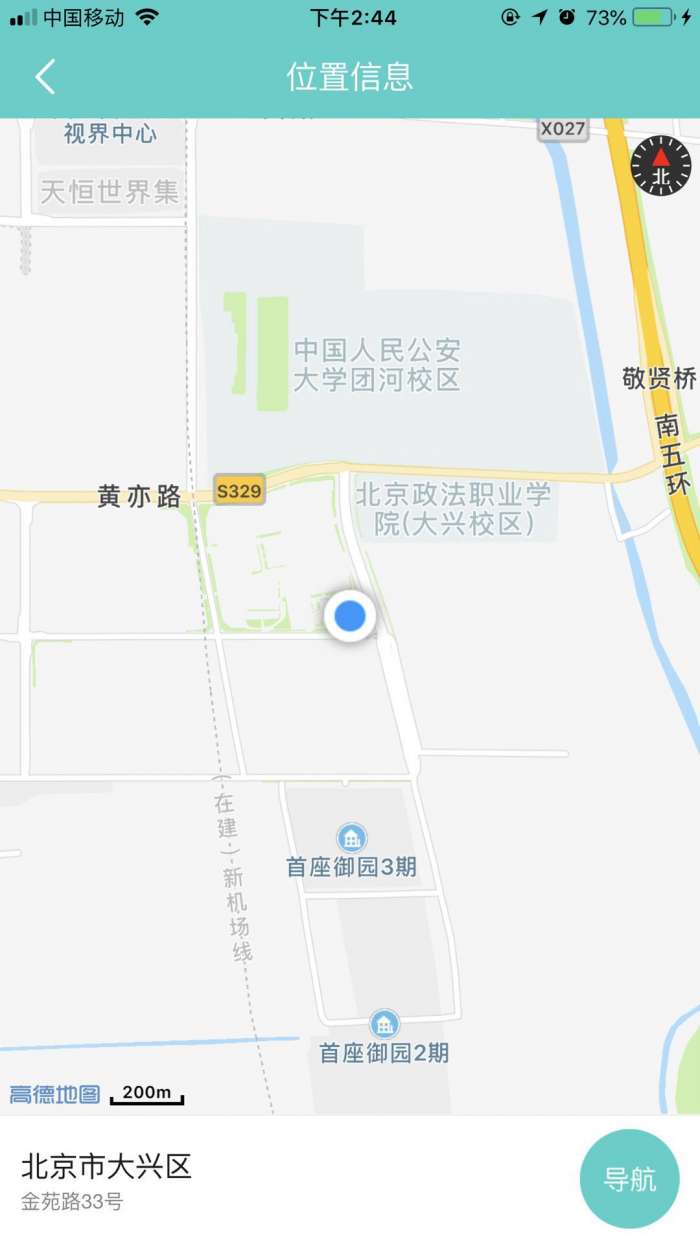700x1244 pixels.
Task: Open the 首座御园2期 map marker
Action: click(x=384, y=1024)
